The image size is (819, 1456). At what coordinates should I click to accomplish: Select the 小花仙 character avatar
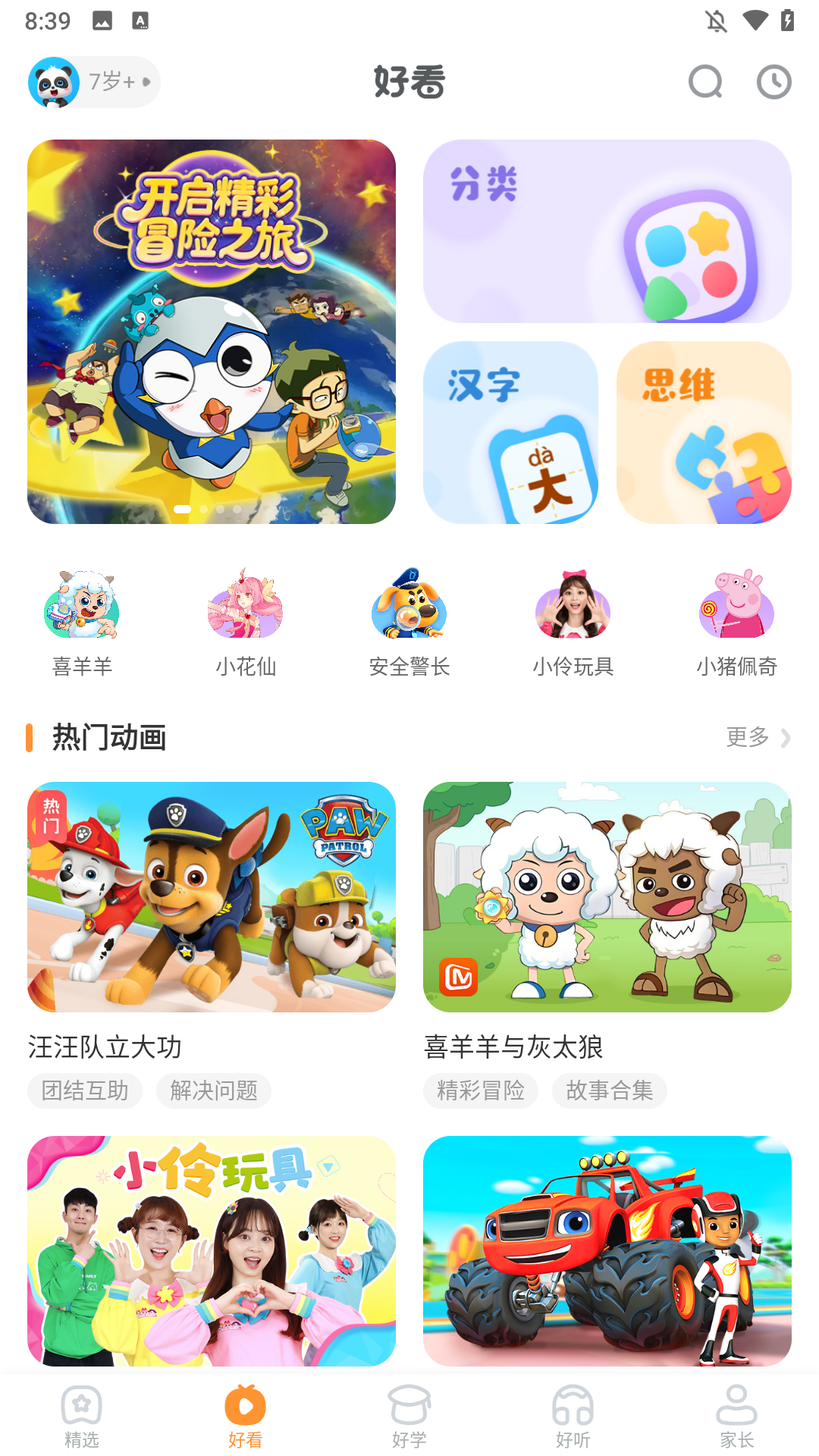coord(245,604)
